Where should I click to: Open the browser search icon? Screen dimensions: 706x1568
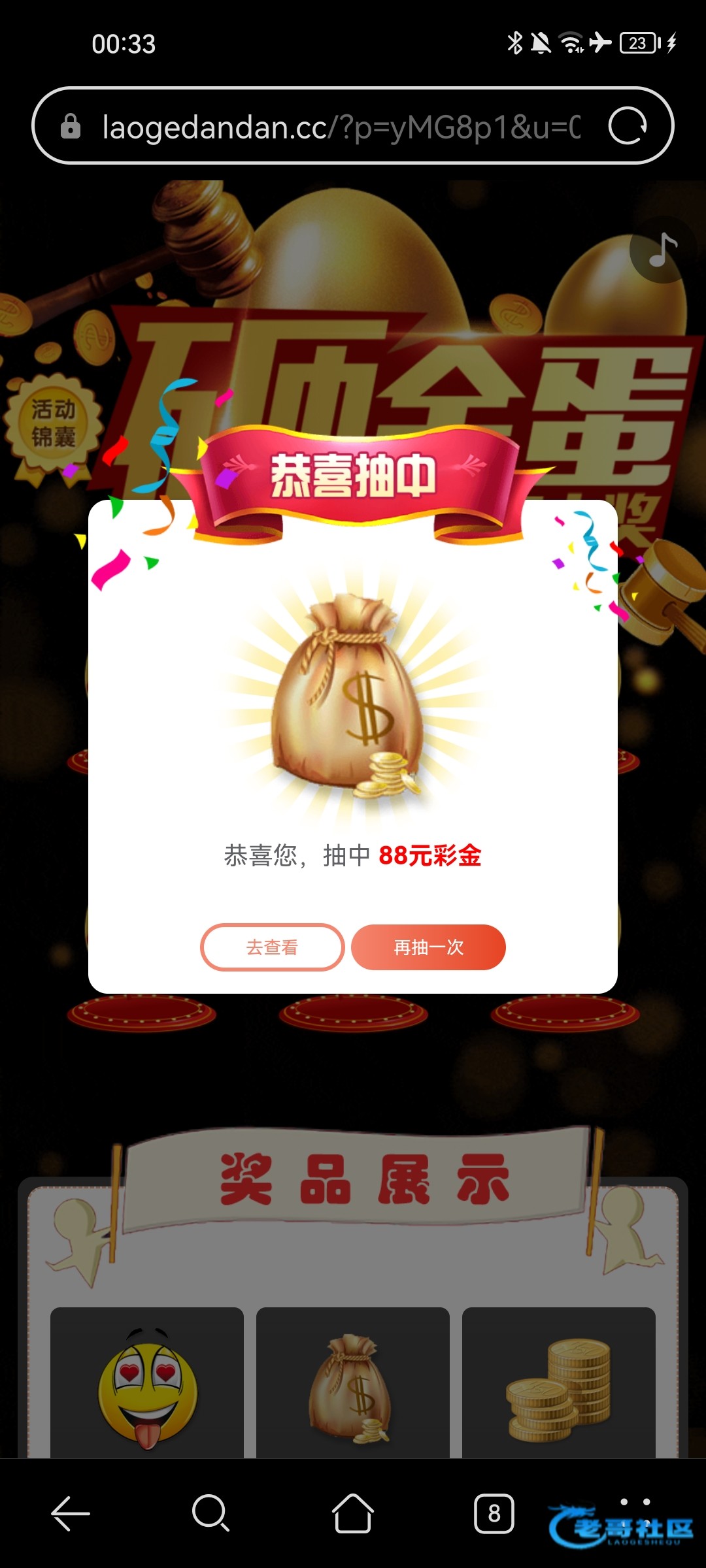coord(210,1513)
